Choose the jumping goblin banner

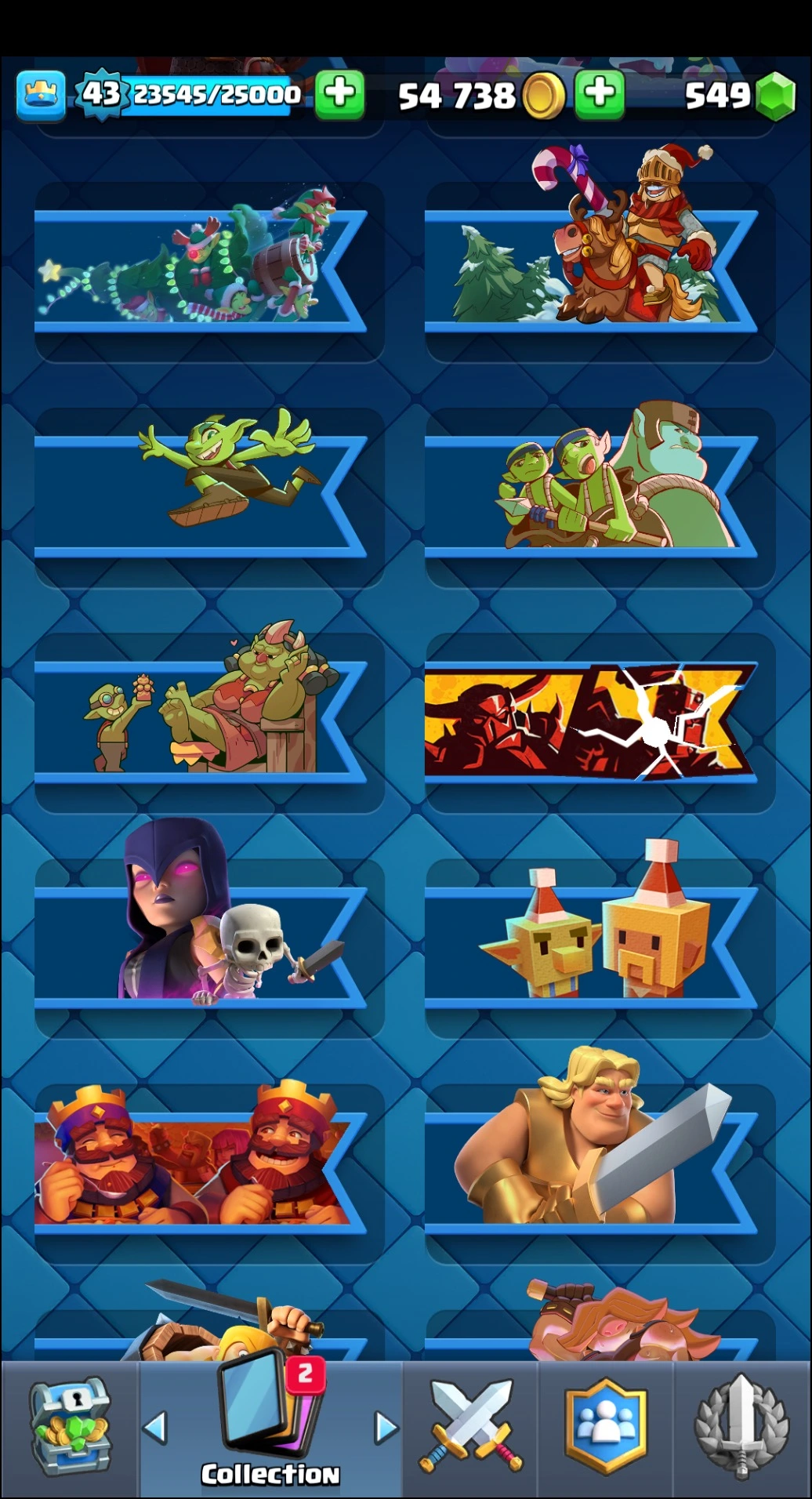200,495
